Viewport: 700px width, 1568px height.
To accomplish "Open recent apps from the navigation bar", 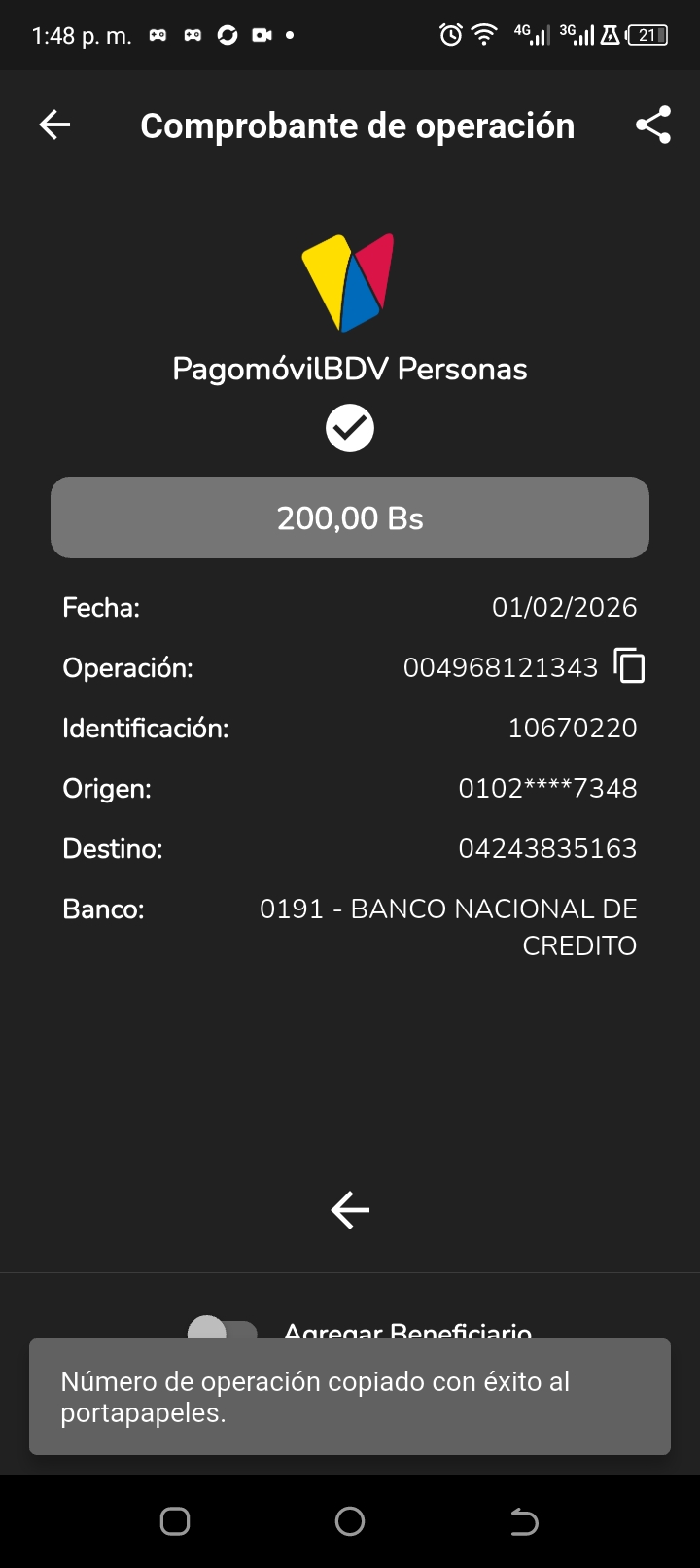I will (175, 1521).
